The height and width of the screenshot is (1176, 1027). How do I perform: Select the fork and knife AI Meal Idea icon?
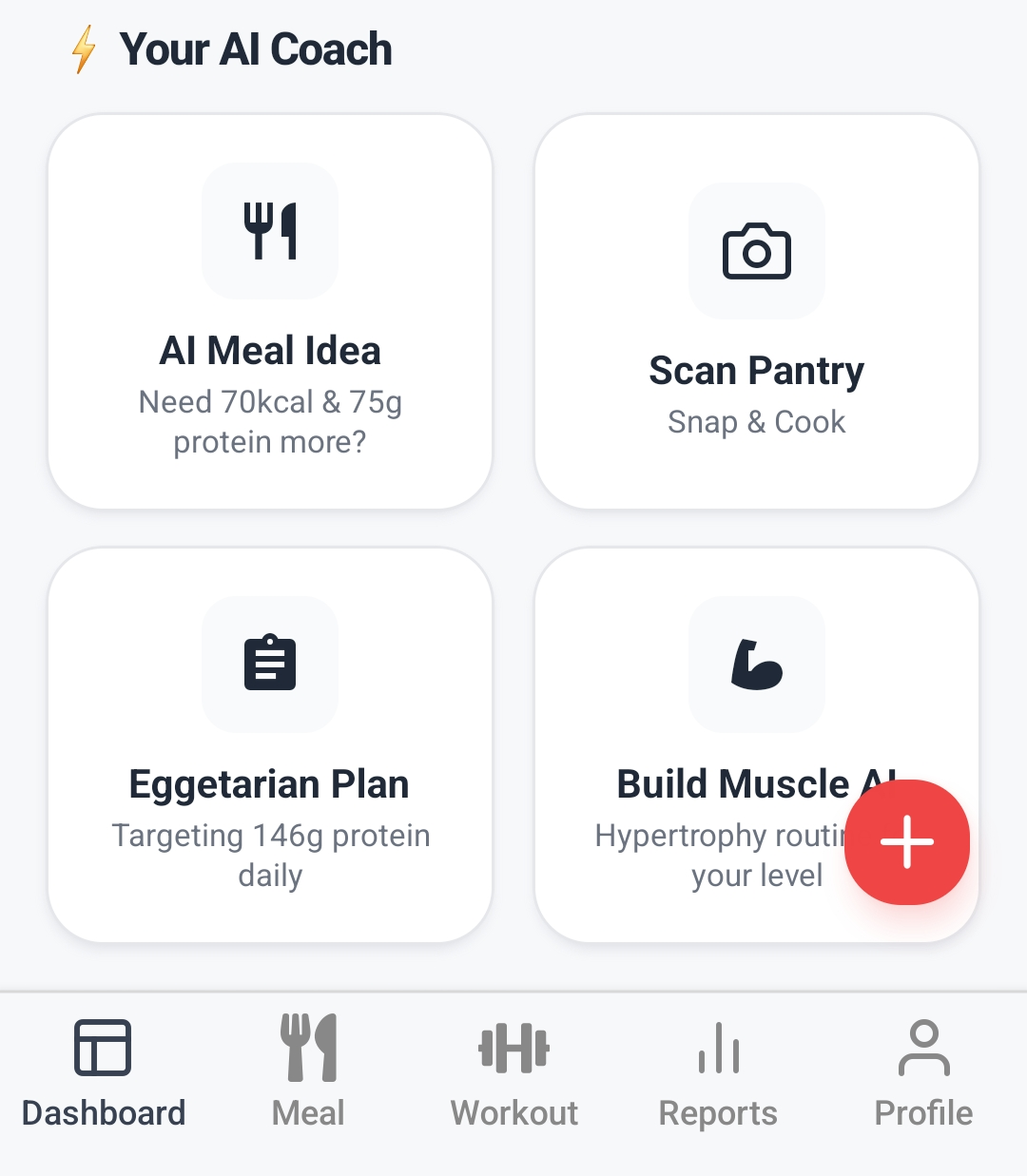[x=270, y=231]
